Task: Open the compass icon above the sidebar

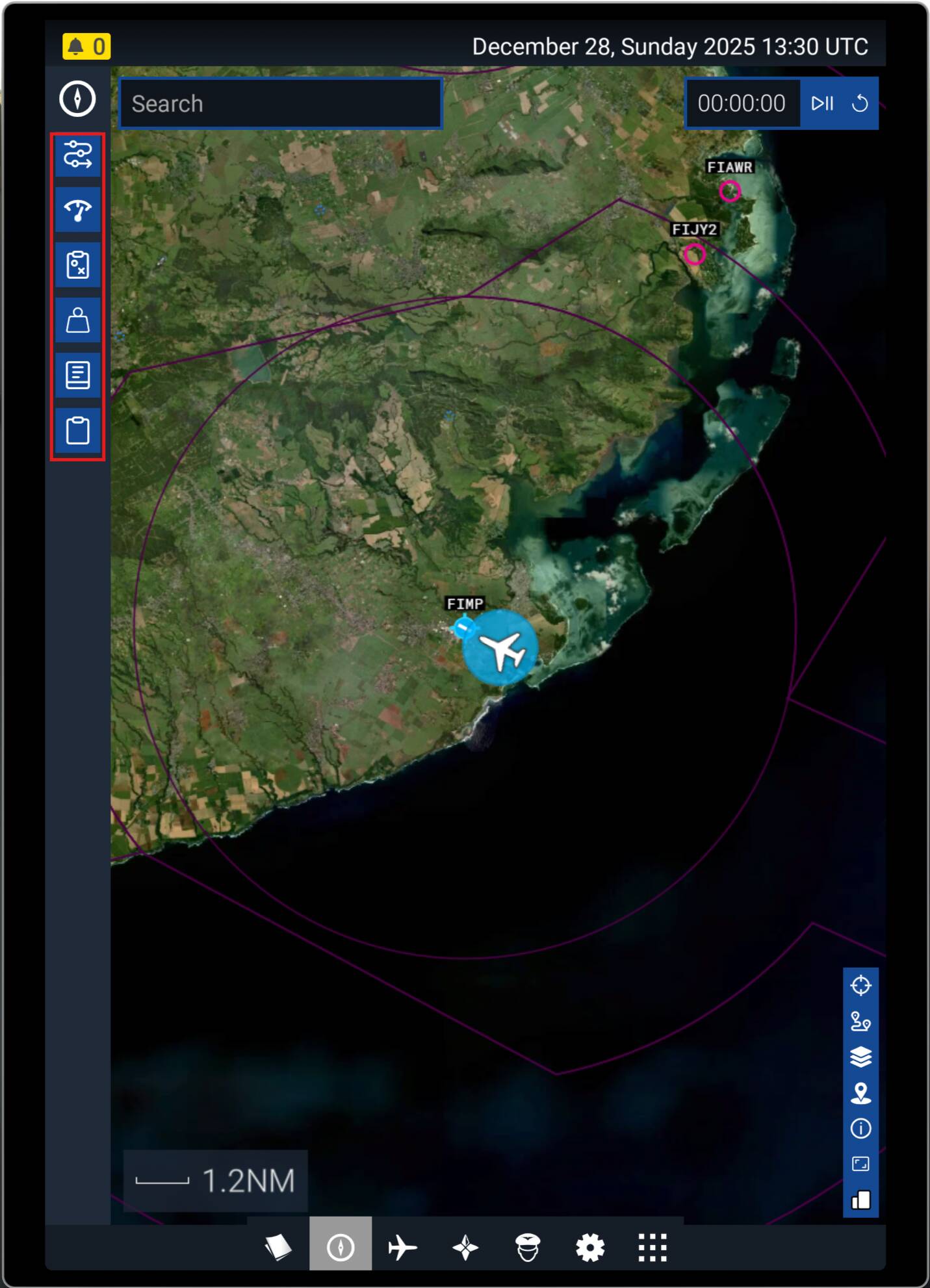Action: pyautogui.click(x=77, y=99)
